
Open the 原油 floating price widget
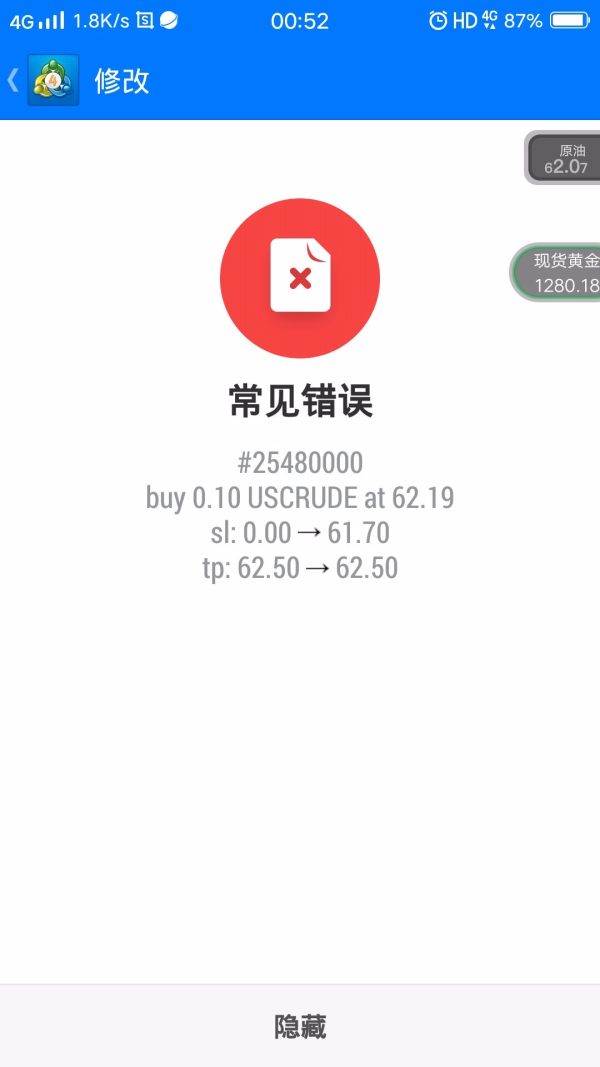click(565, 159)
